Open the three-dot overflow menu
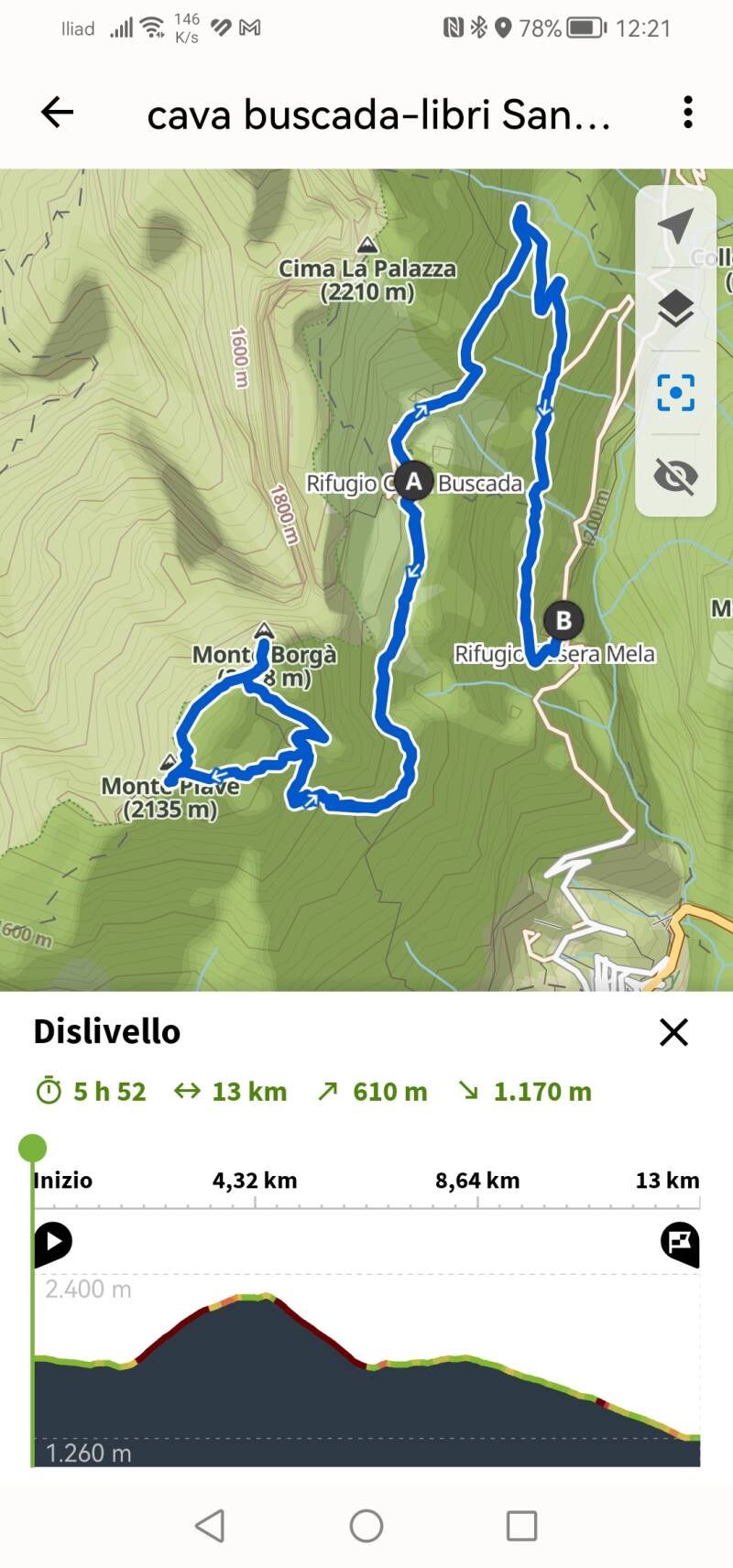Viewport: 733px width, 1568px height. (687, 113)
